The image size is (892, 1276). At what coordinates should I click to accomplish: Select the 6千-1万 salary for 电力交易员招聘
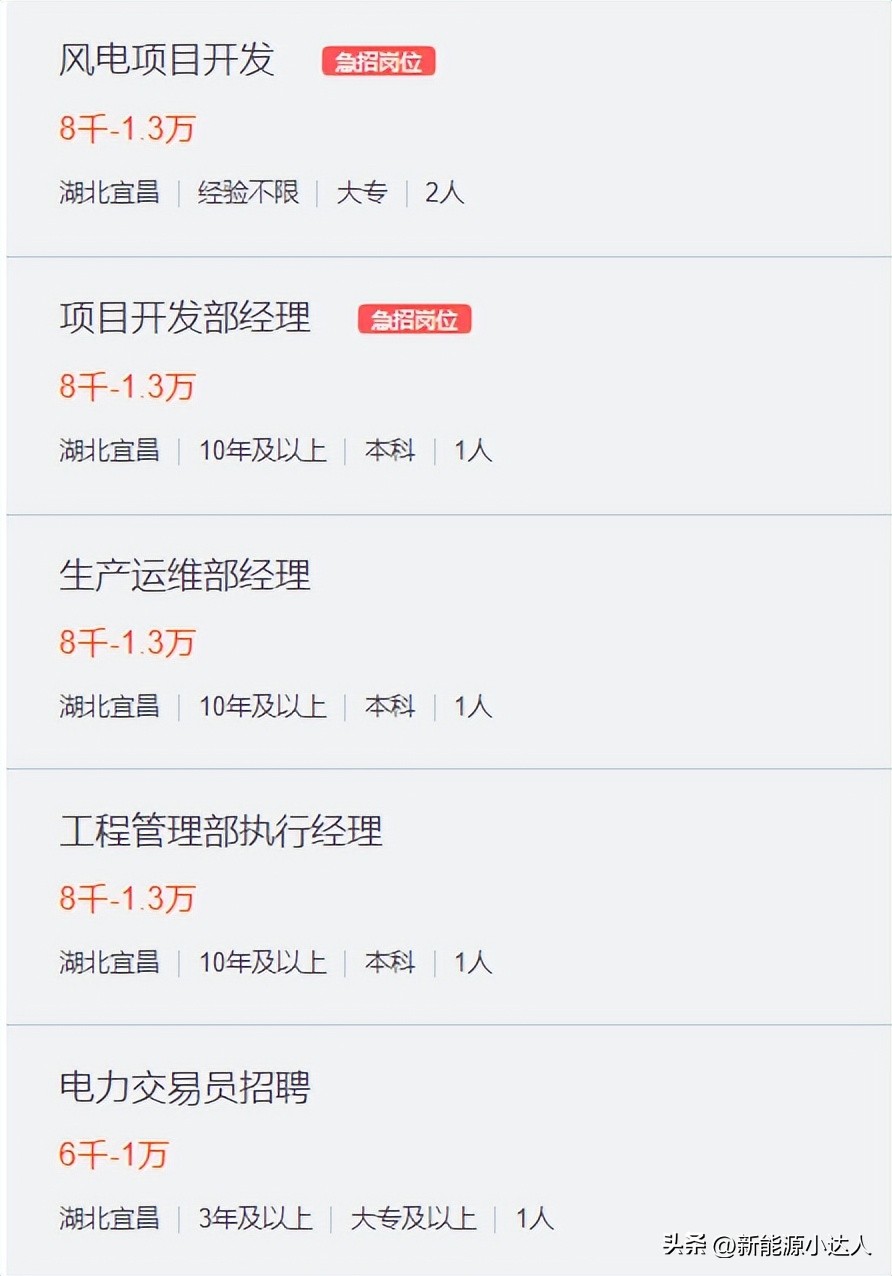pyautogui.click(x=114, y=1155)
